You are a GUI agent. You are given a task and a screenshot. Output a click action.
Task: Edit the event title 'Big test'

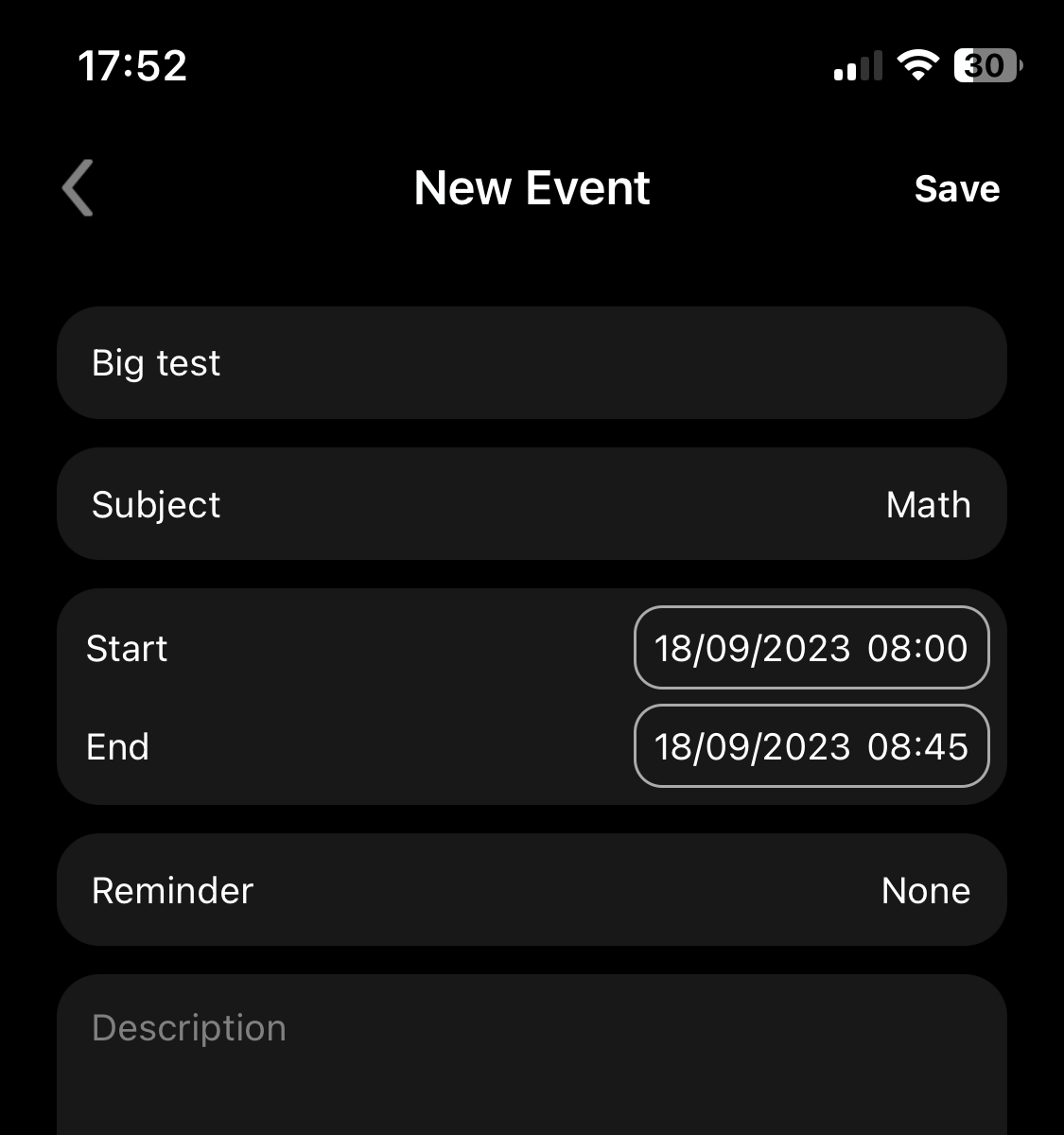point(530,363)
